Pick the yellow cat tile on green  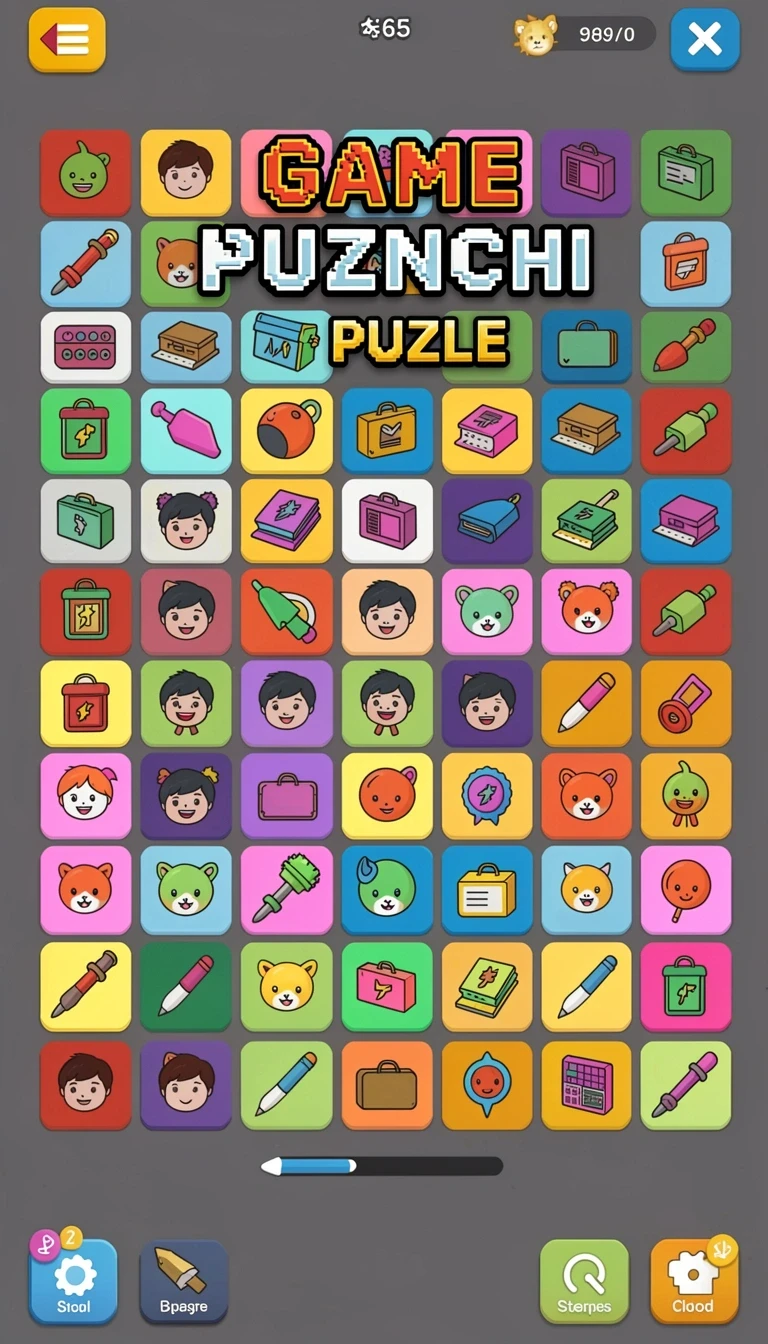[286, 986]
